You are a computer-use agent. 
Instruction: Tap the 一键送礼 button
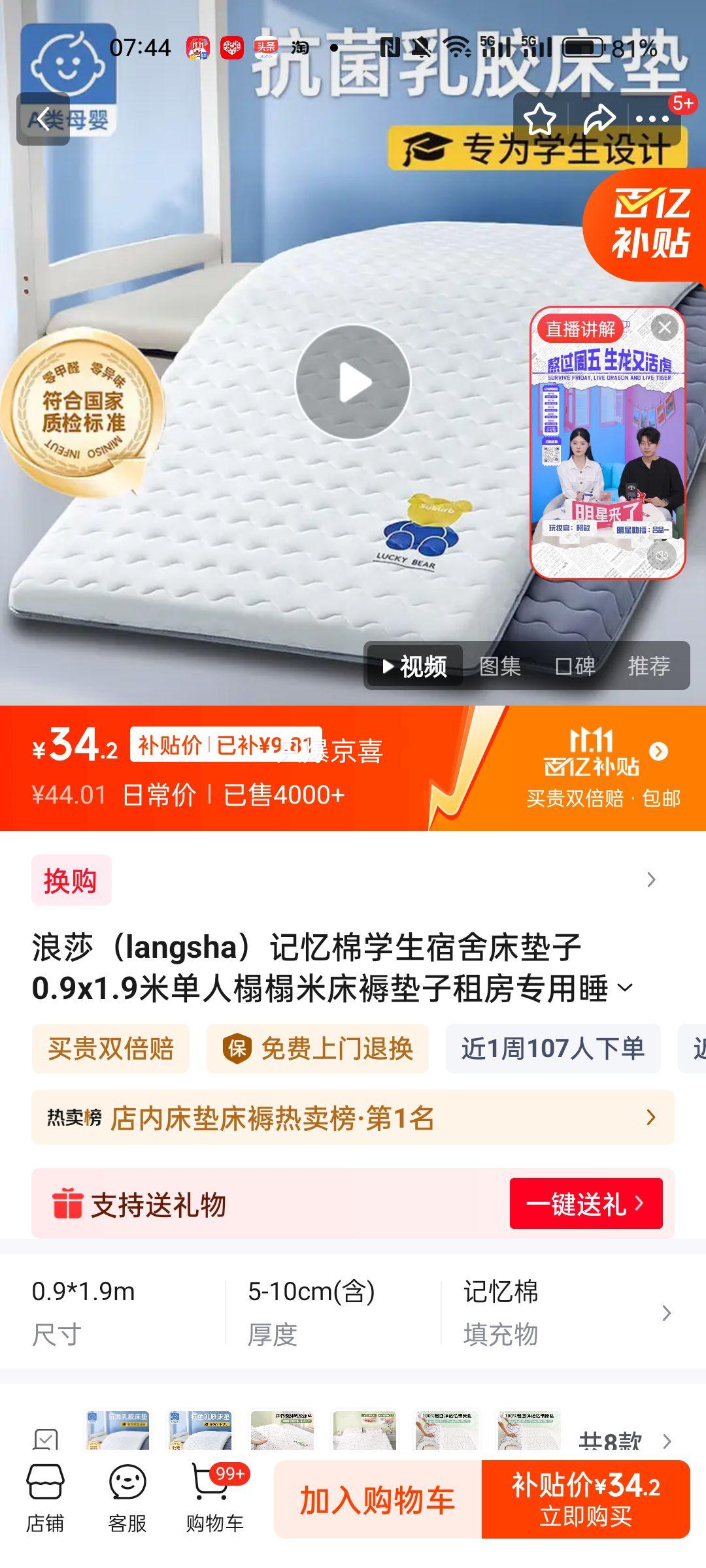586,1203
